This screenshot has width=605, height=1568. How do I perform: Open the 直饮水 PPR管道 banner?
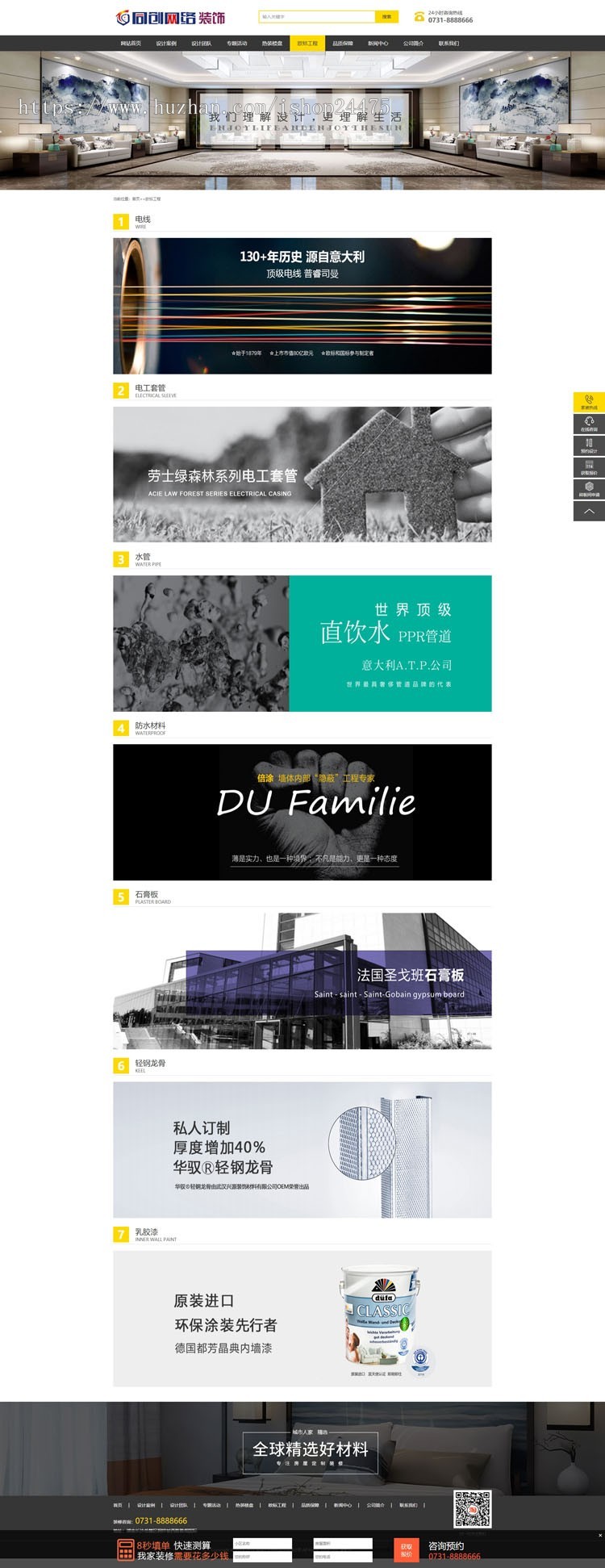tap(302, 643)
